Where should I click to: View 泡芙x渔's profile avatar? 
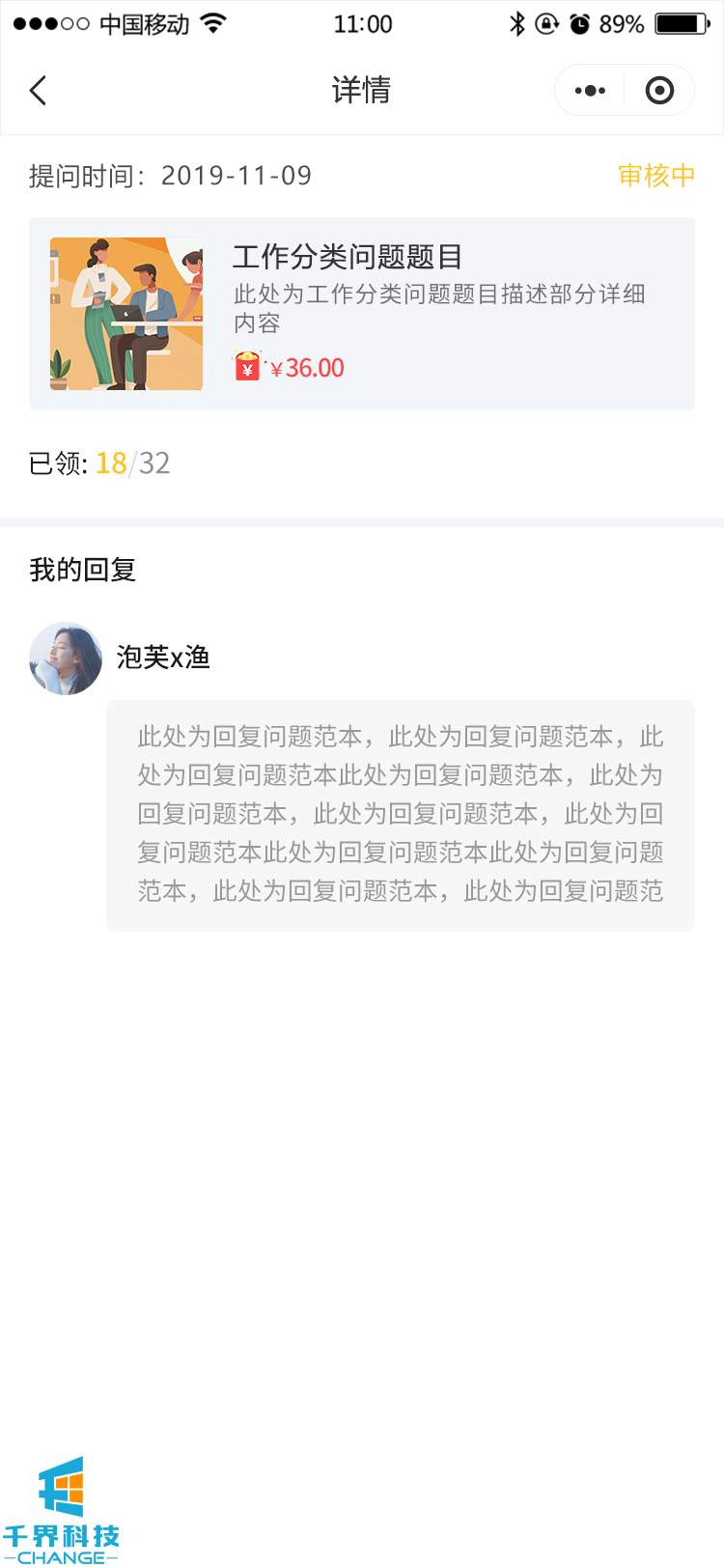(x=66, y=658)
